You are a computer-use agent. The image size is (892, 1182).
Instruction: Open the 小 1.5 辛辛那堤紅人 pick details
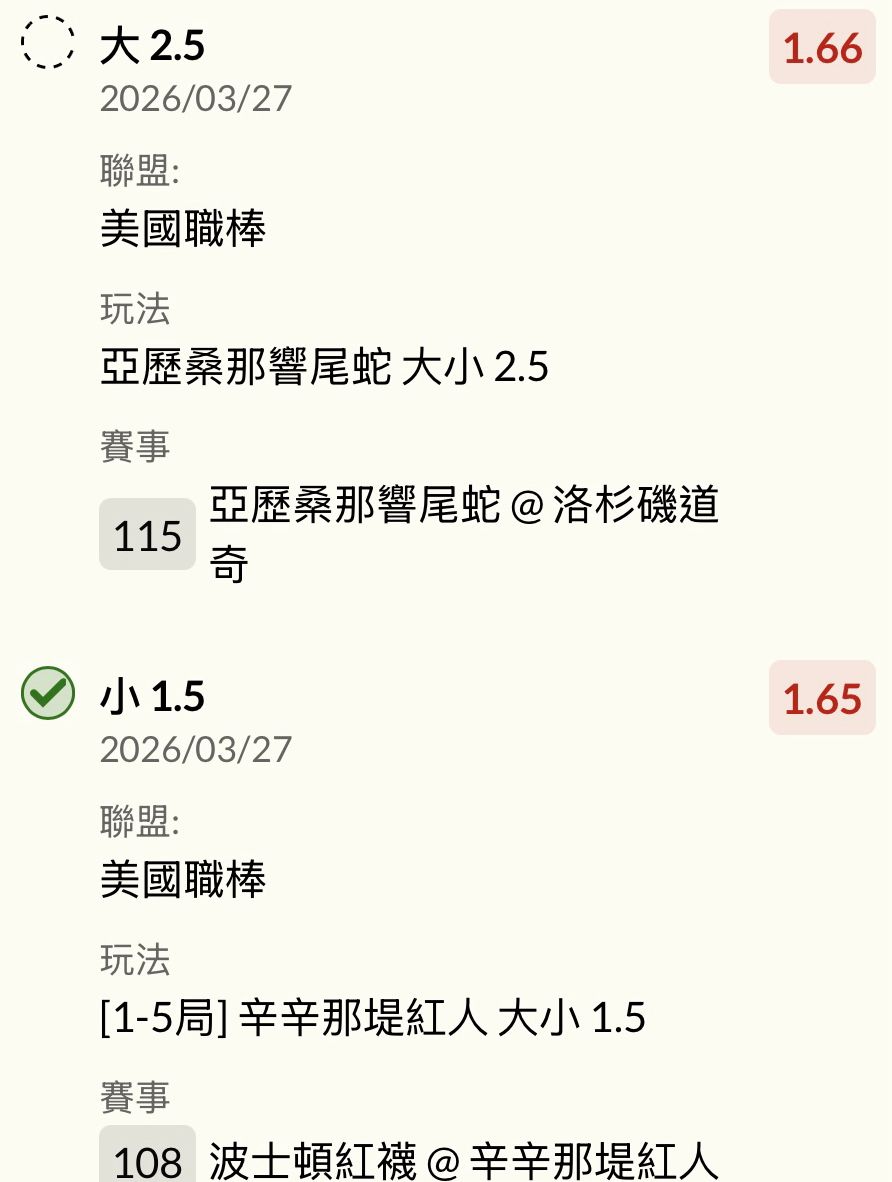[x=153, y=697]
